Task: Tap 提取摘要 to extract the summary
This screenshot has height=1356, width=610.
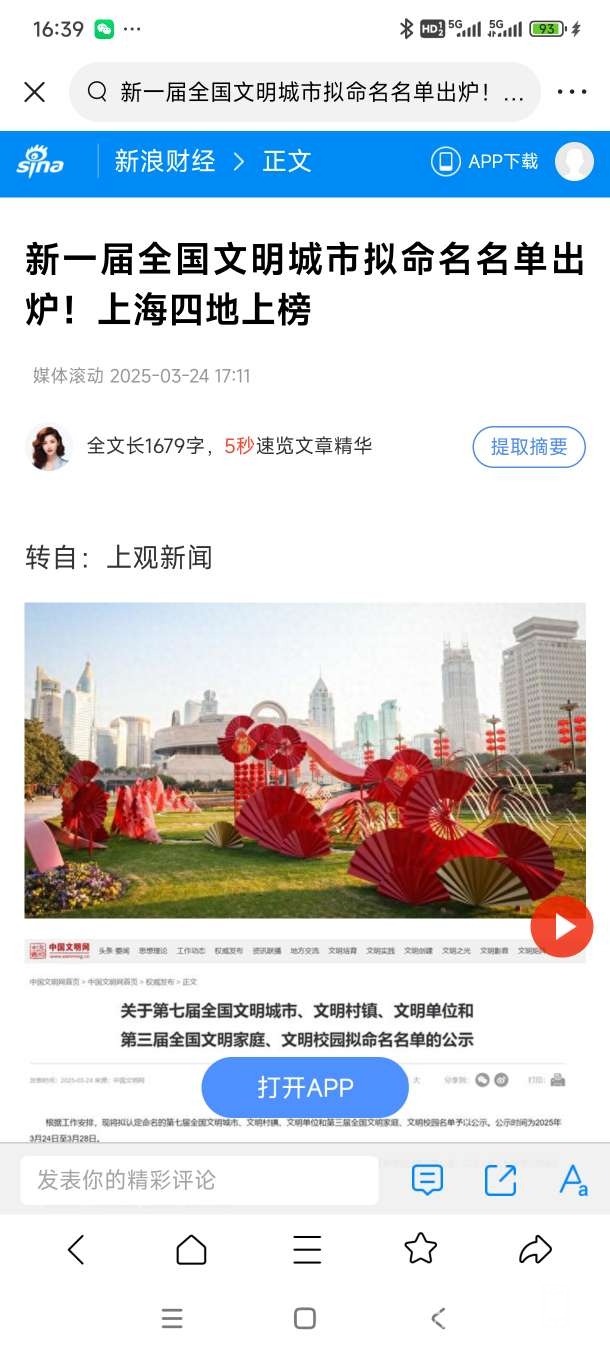Action: (528, 447)
